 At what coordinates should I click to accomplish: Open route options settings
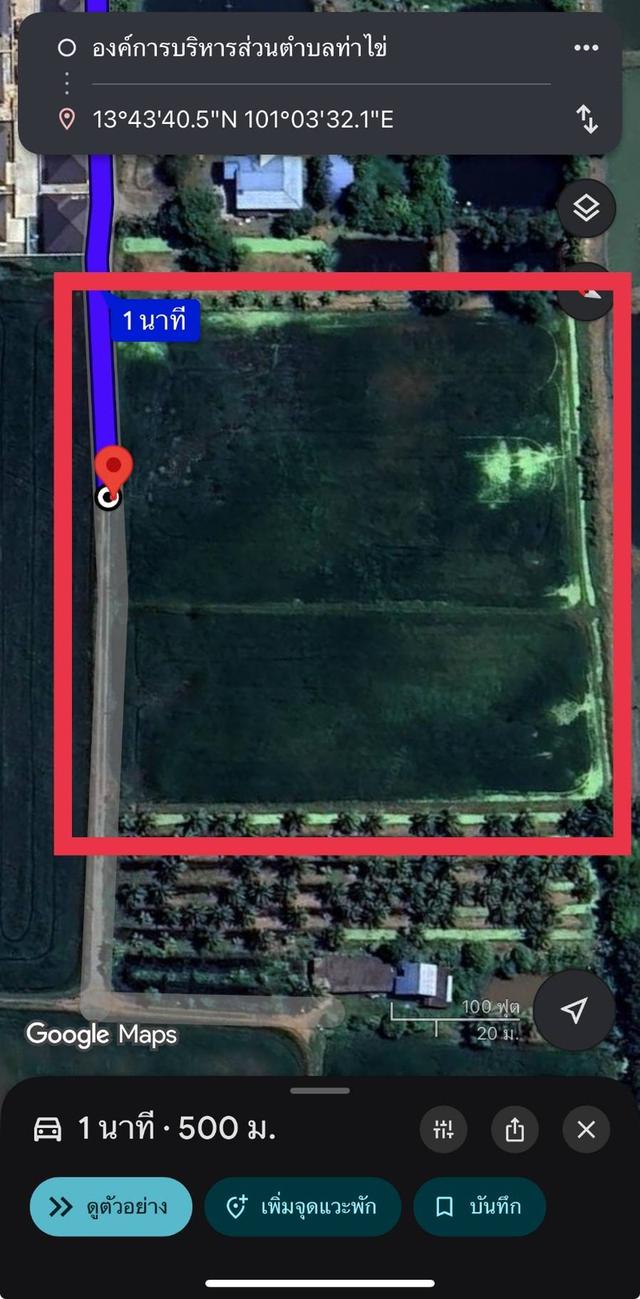pos(443,1130)
